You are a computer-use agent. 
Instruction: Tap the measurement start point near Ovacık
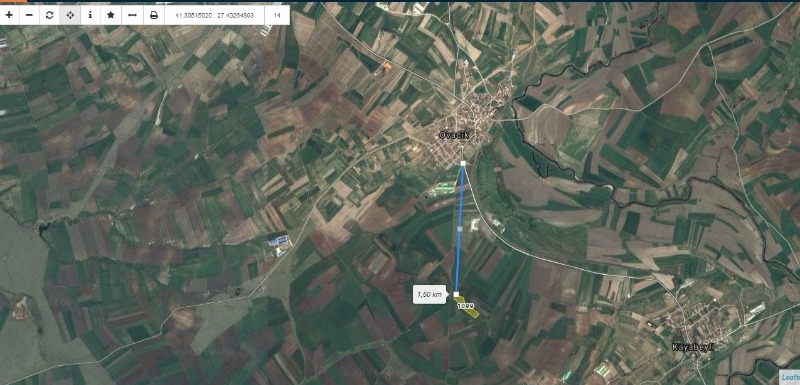tap(463, 163)
